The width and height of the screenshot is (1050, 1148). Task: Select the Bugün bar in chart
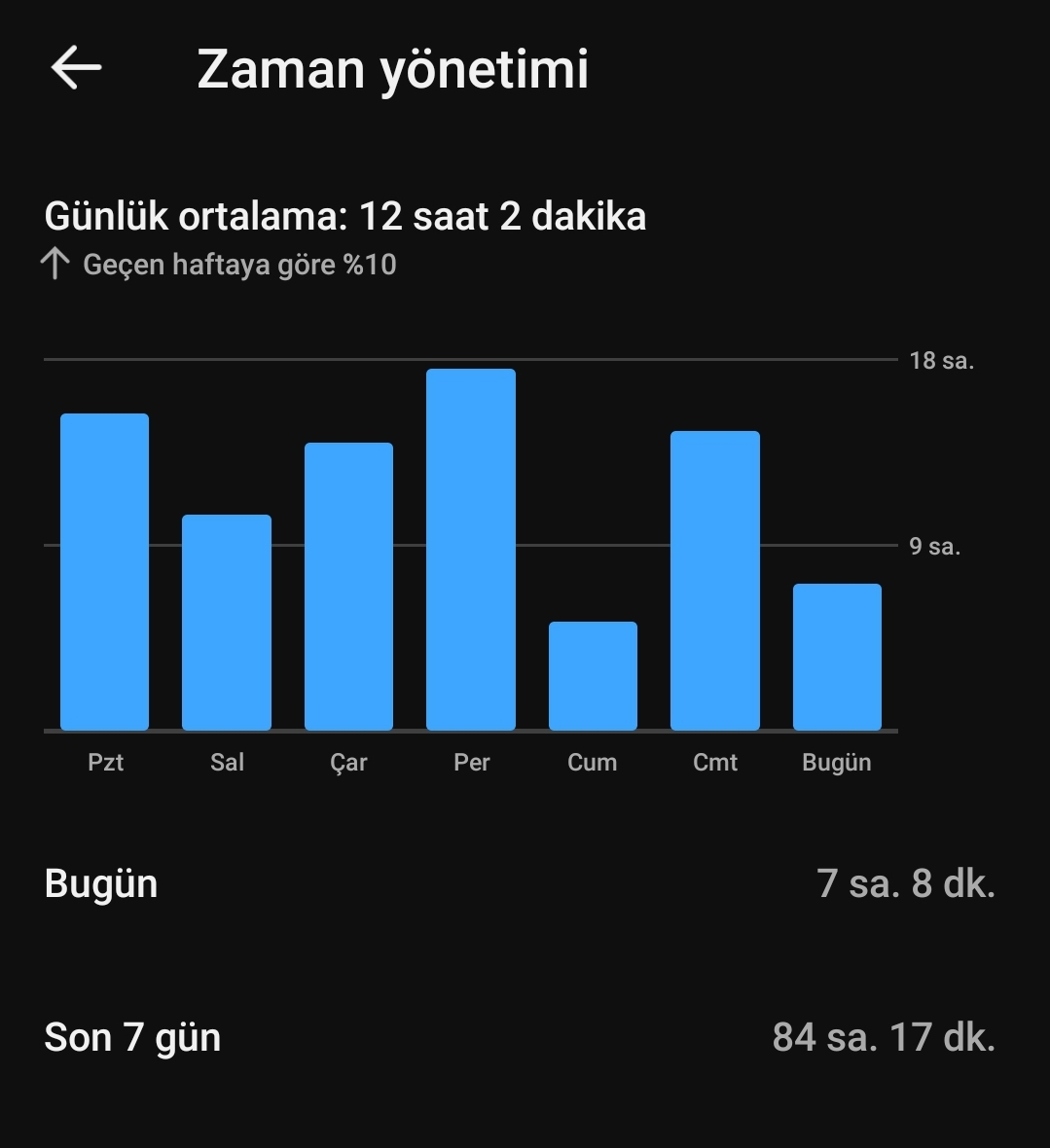click(837, 657)
